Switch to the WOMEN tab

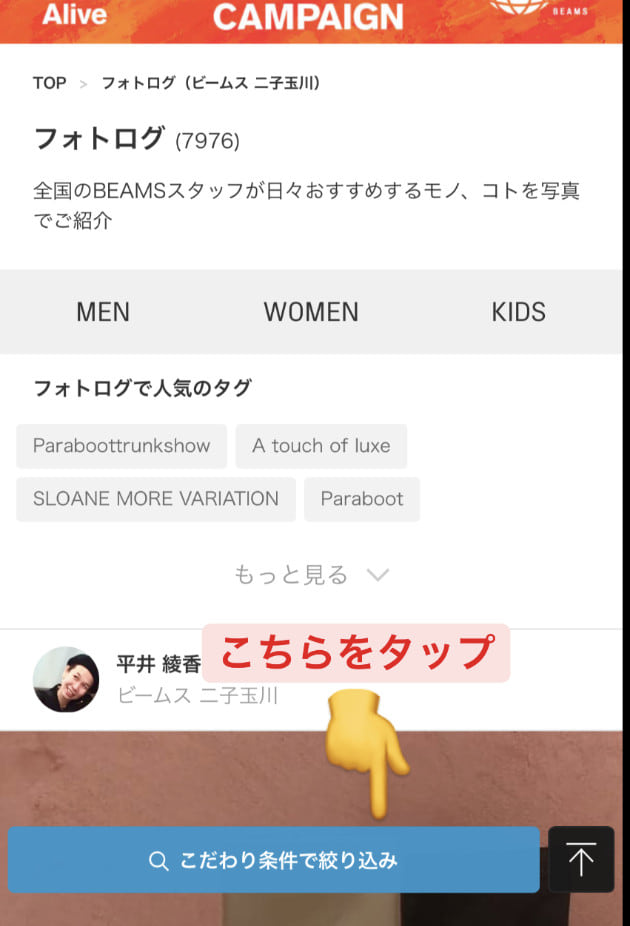311,312
